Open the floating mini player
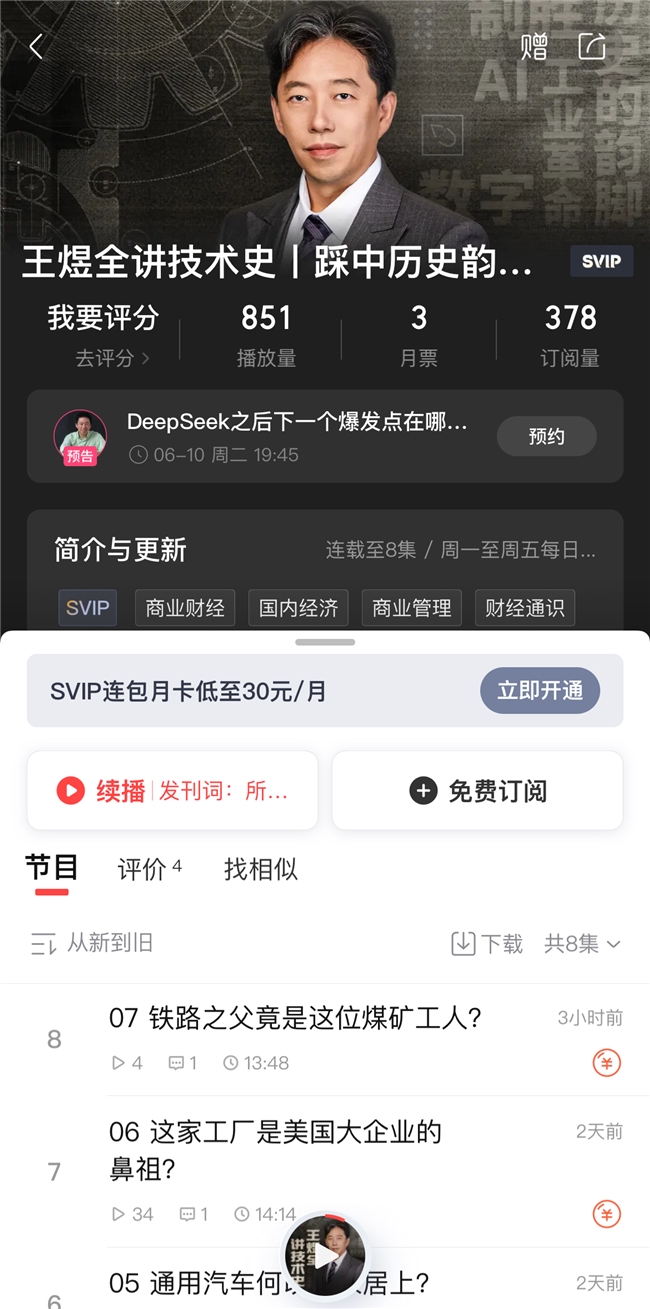The width and height of the screenshot is (650, 1309). [x=325, y=1256]
